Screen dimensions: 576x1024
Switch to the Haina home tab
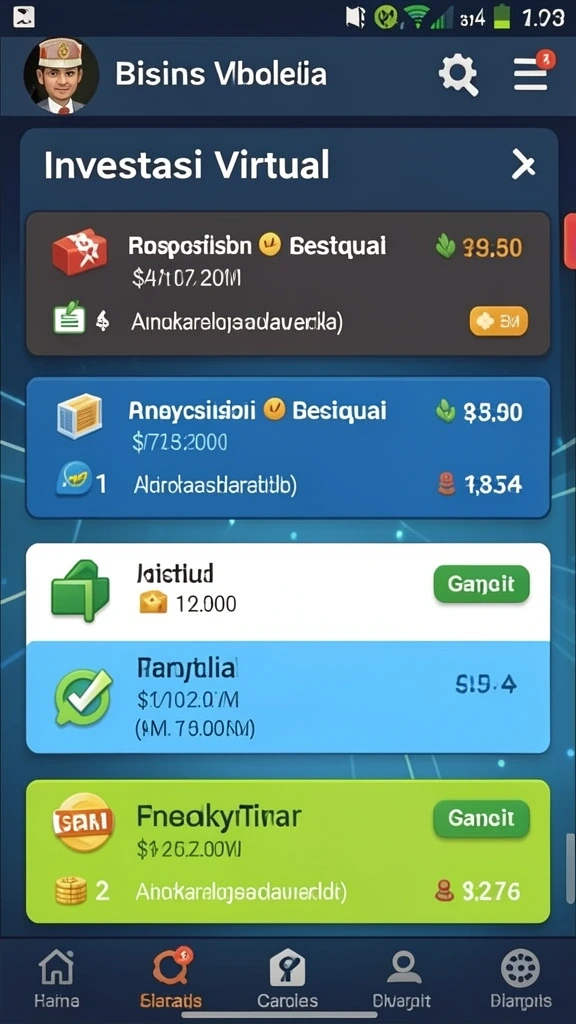pos(56,978)
